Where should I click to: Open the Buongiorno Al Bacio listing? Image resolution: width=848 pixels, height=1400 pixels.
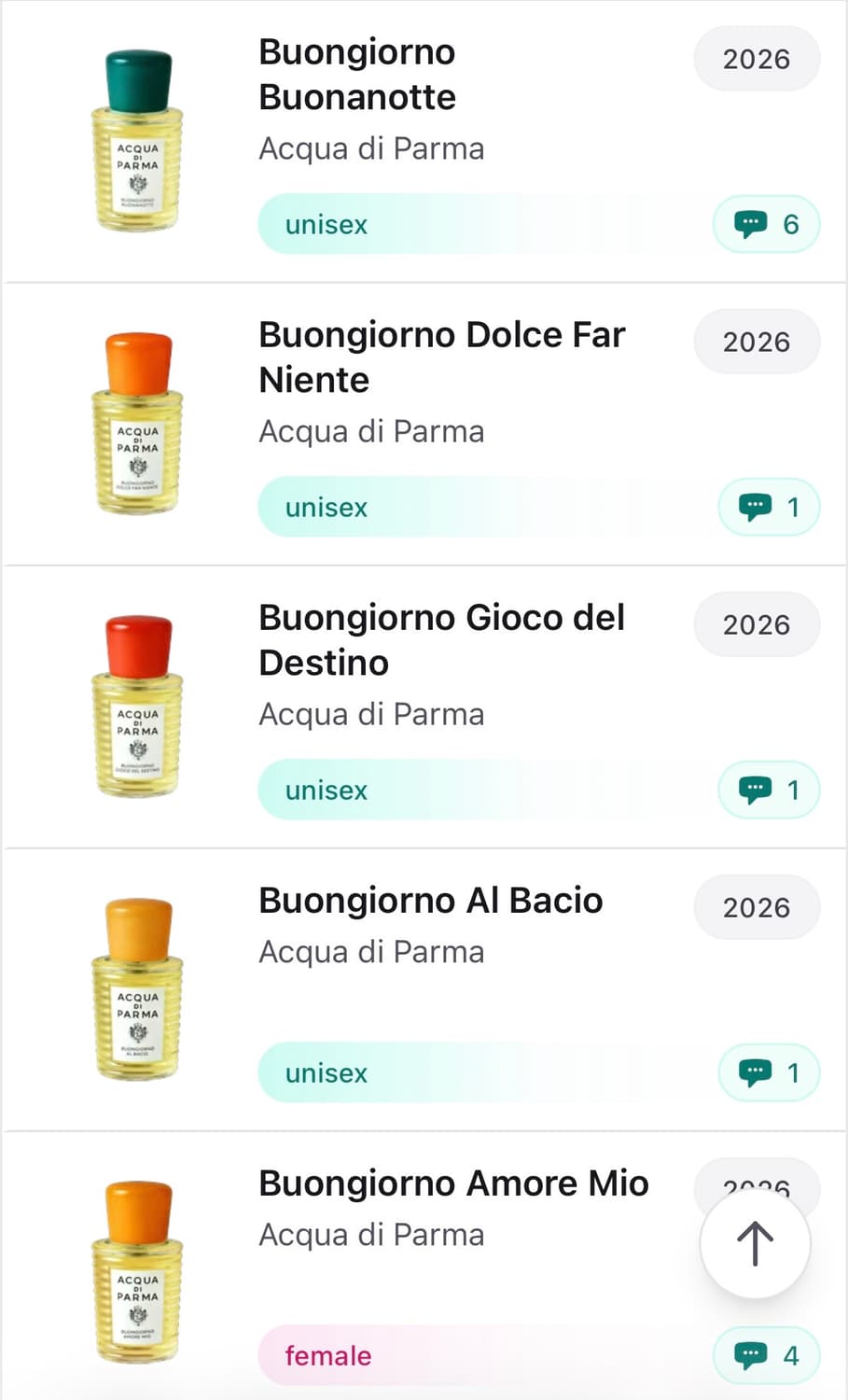430,901
